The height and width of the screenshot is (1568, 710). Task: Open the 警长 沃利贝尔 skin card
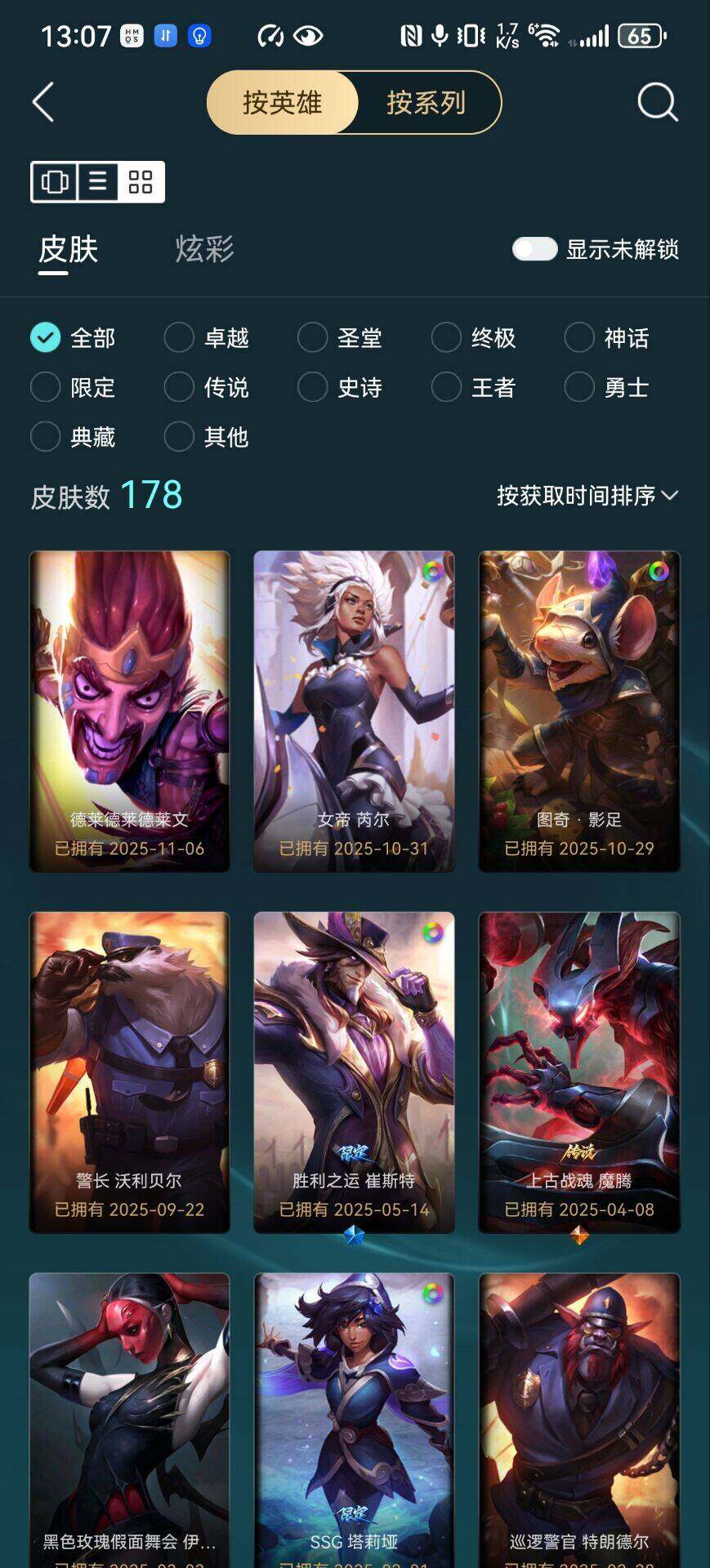point(129,1071)
